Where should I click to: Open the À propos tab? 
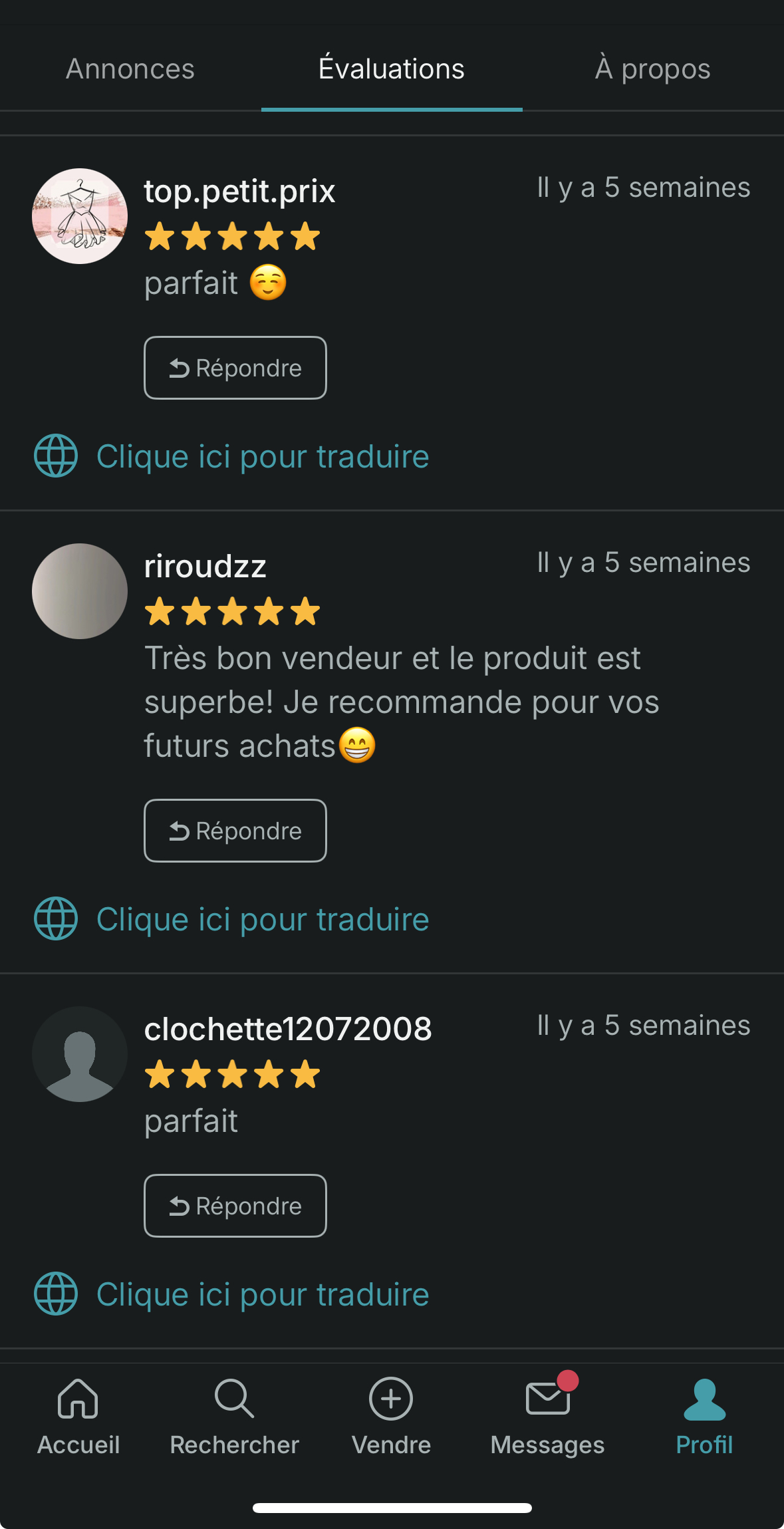click(652, 69)
